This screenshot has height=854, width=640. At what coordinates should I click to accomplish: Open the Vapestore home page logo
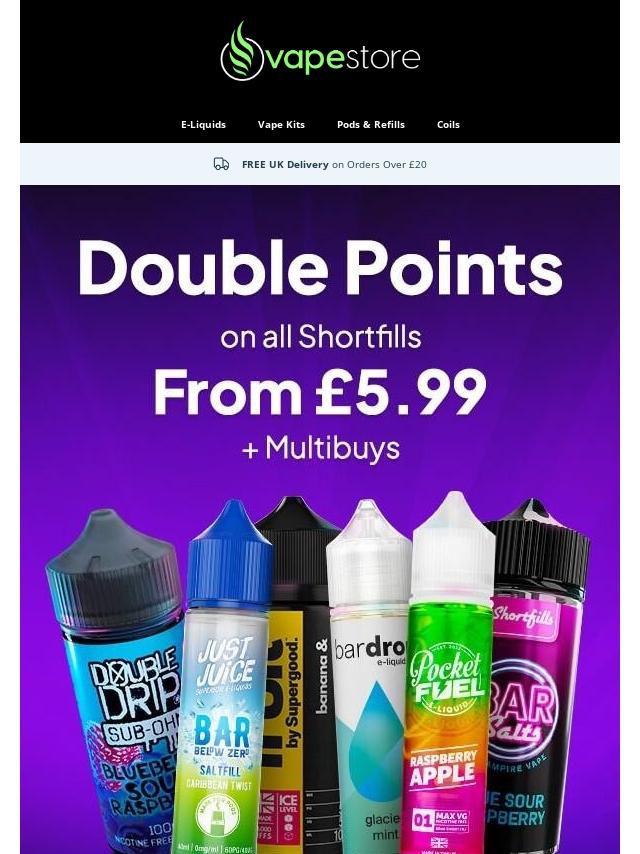(320, 54)
